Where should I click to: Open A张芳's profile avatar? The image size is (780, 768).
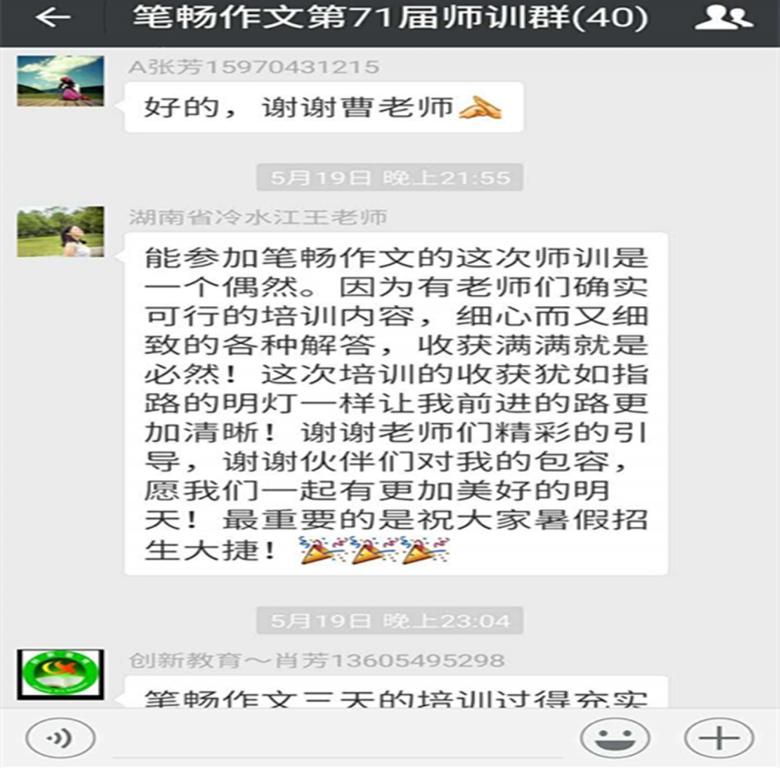pyautogui.click(x=60, y=81)
